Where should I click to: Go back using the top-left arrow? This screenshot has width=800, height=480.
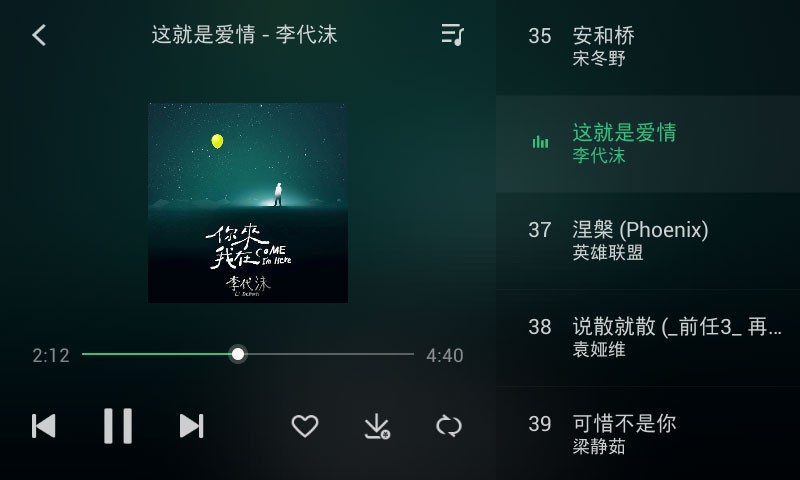(39, 35)
